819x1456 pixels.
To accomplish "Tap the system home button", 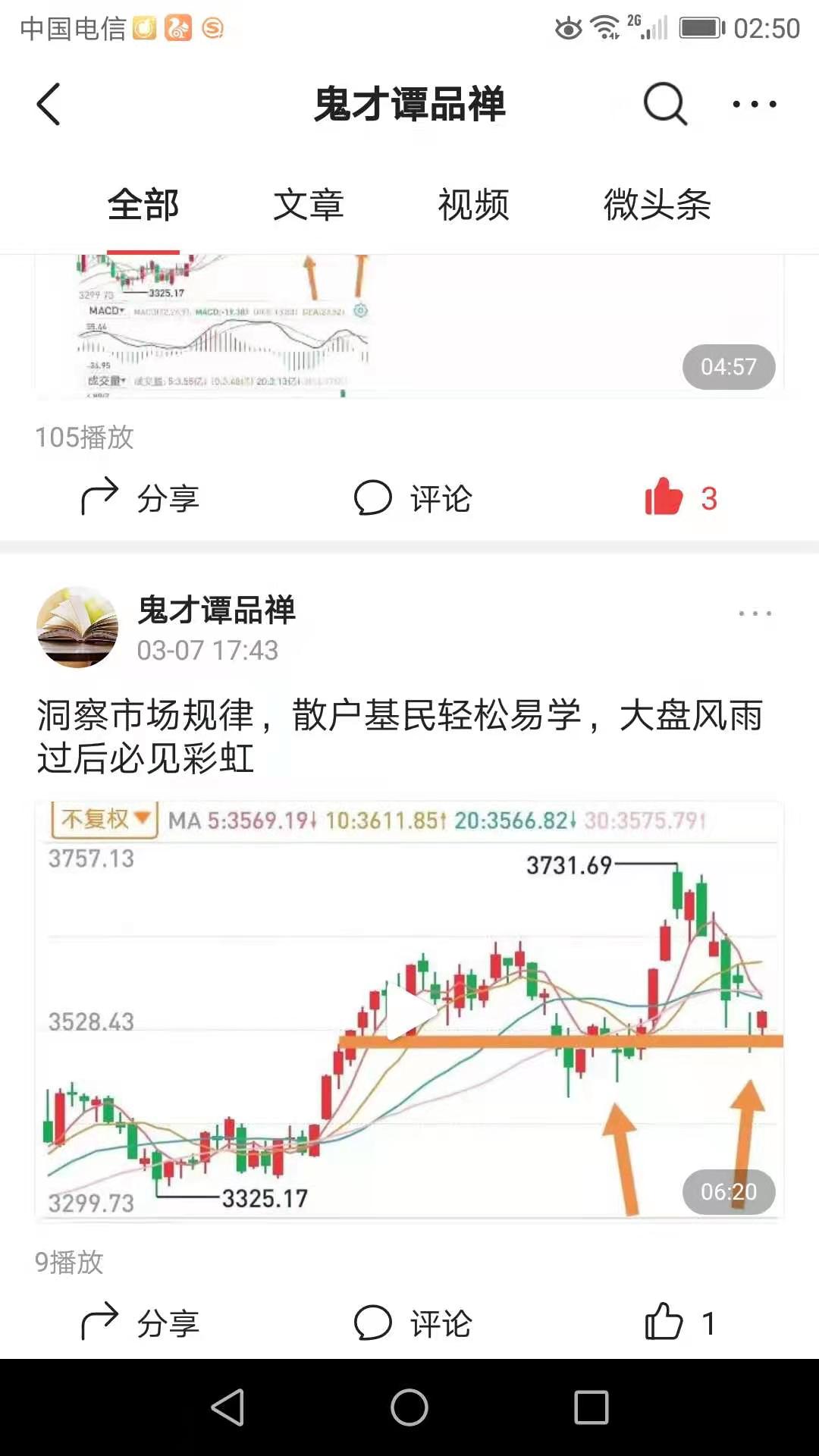I will click(x=409, y=1407).
